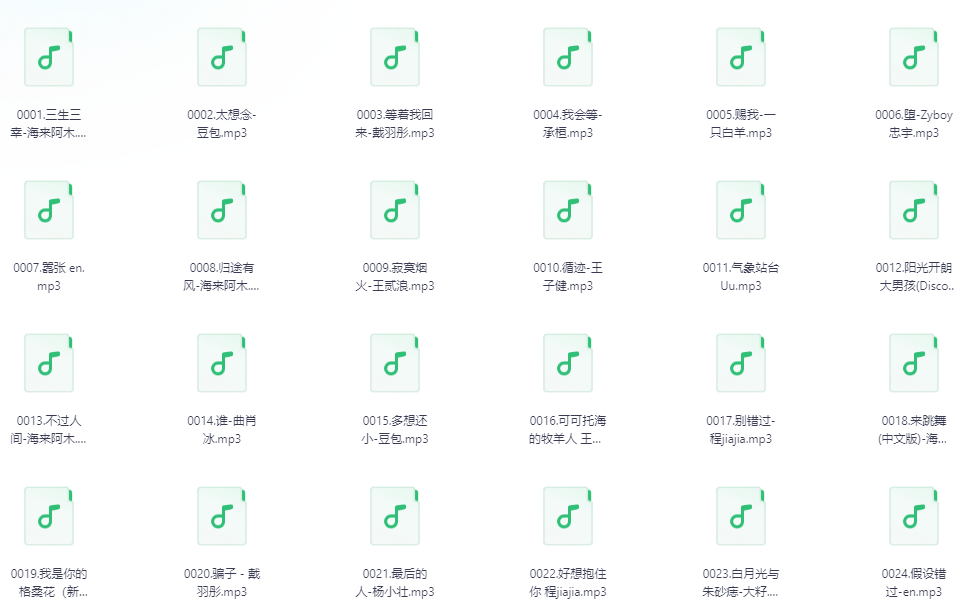The width and height of the screenshot is (961, 615).
Task: Open 0020.骗子 - 戴羽彤.mp3
Action: (222, 516)
